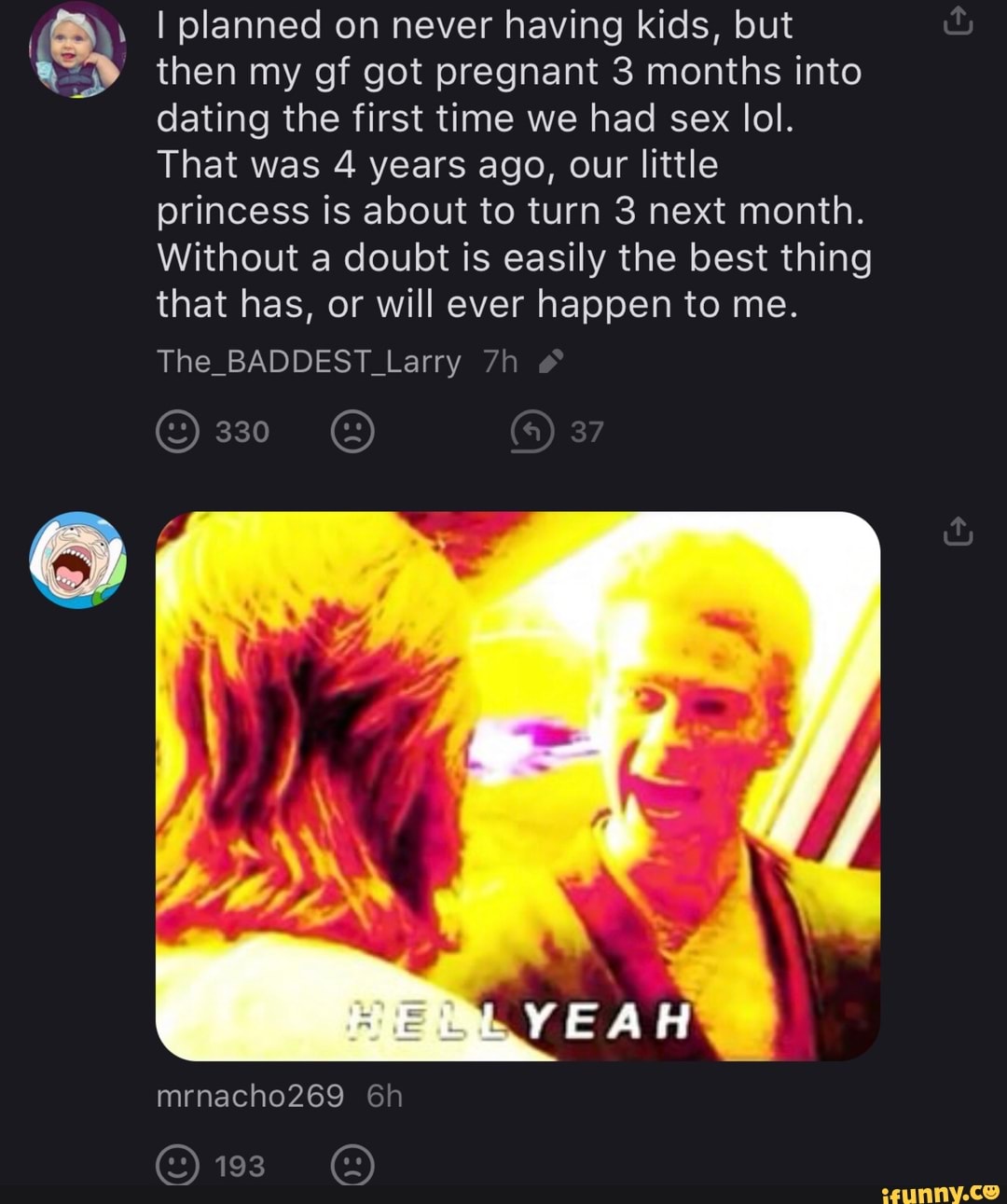View The_BADDEST_Larry's profile via username
The image size is (1007, 1204).
coord(309,361)
